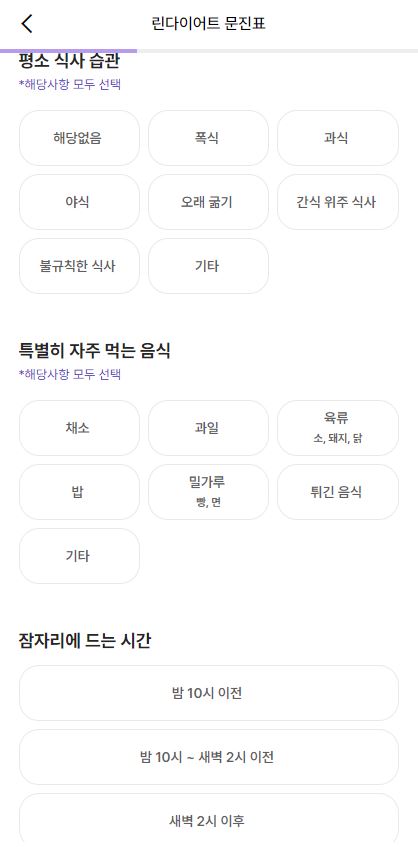Screen dimensions: 418x847
Task: Tap the 밥 food option
Action: click(x=79, y=492)
